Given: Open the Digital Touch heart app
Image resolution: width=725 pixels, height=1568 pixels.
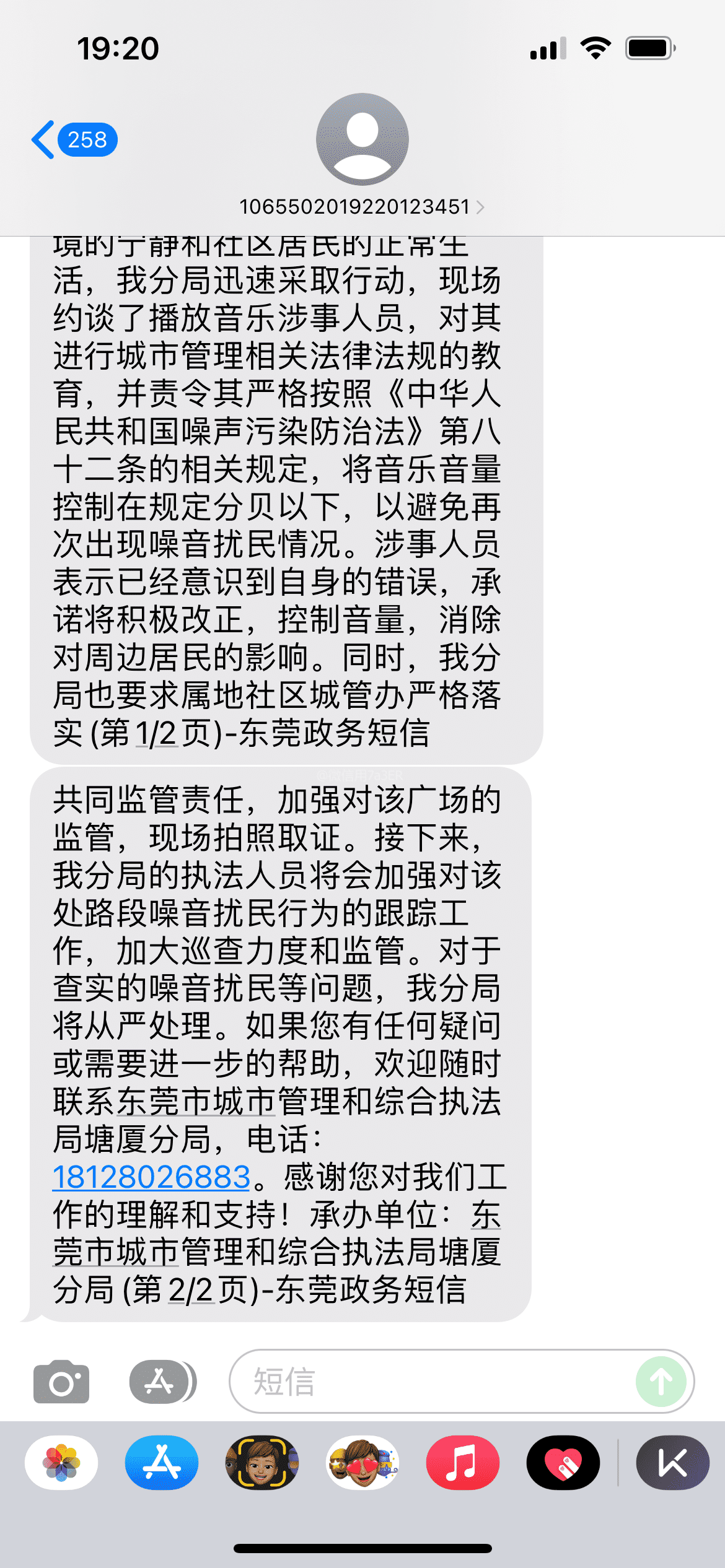Looking at the screenshot, I should tap(563, 1462).
